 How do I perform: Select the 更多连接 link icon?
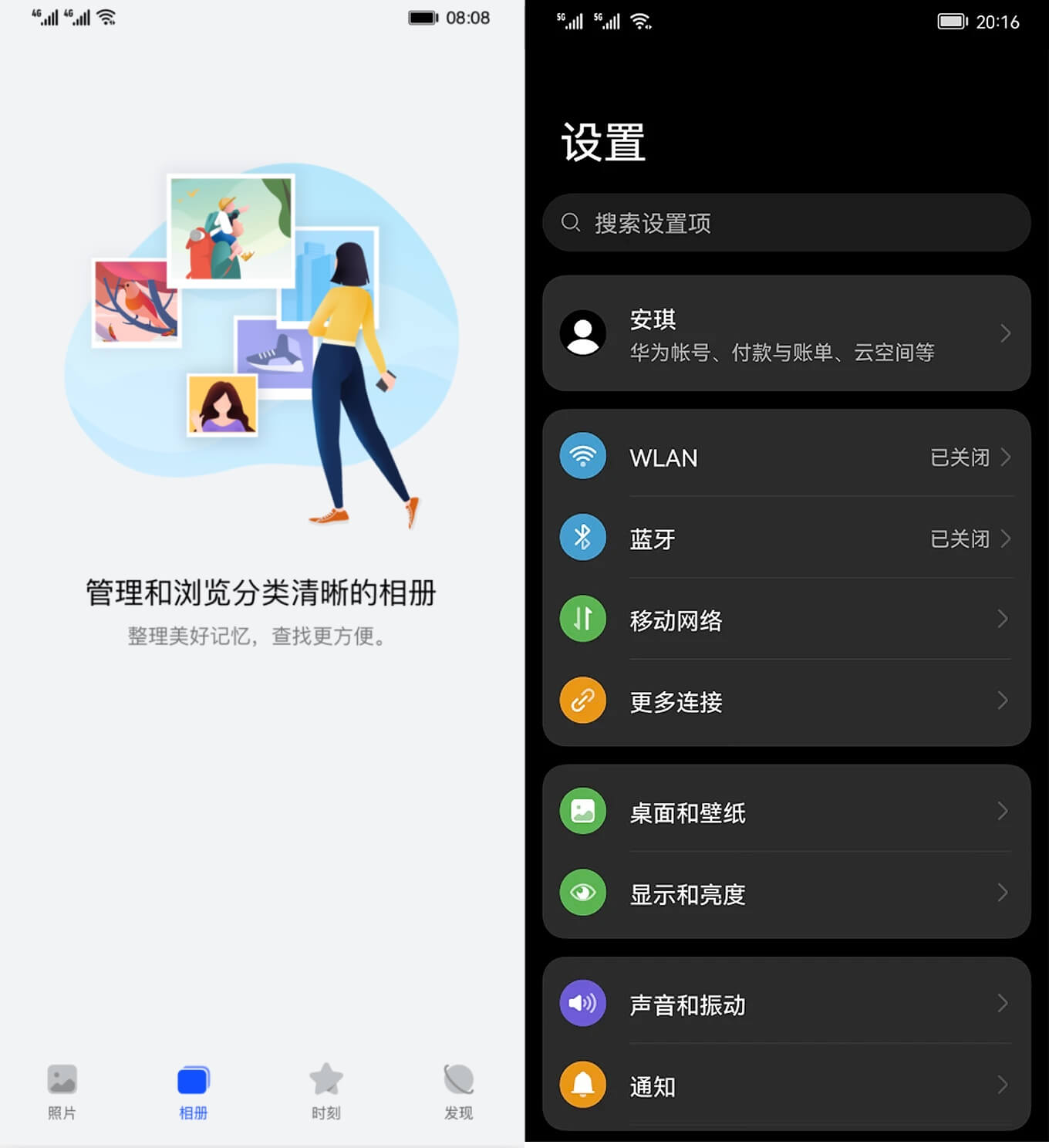click(582, 701)
